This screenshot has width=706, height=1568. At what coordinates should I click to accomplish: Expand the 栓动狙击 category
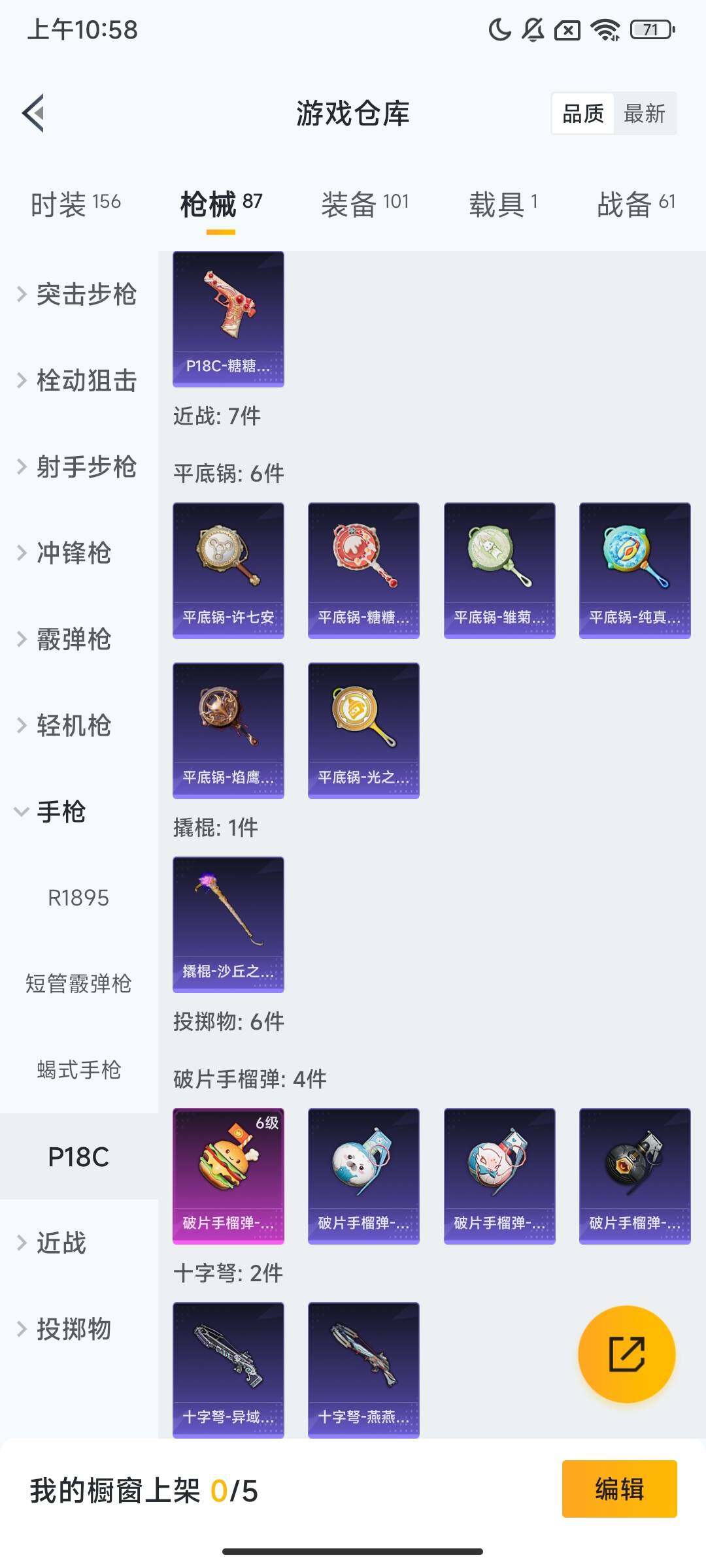pyautogui.click(x=78, y=380)
